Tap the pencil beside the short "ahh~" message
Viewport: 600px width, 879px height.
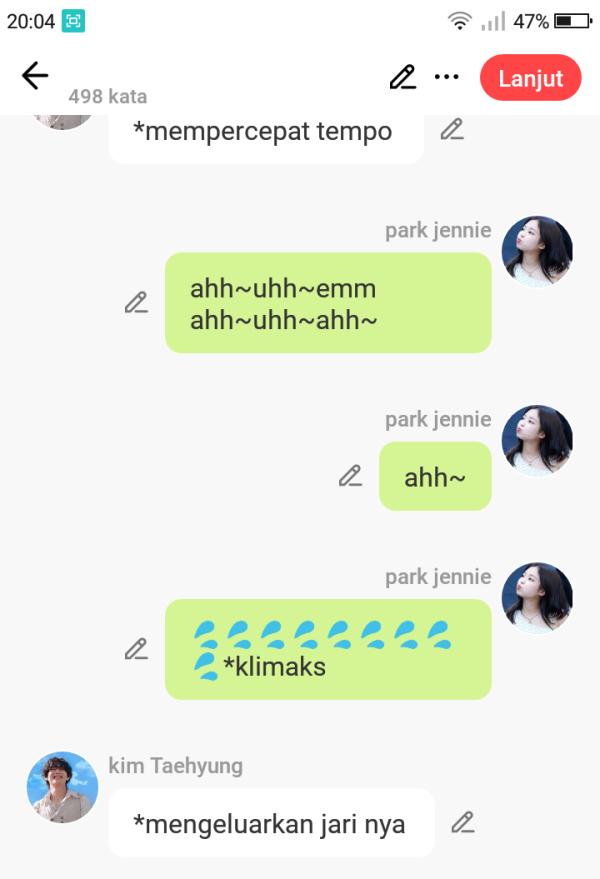(x=350, y=476)
